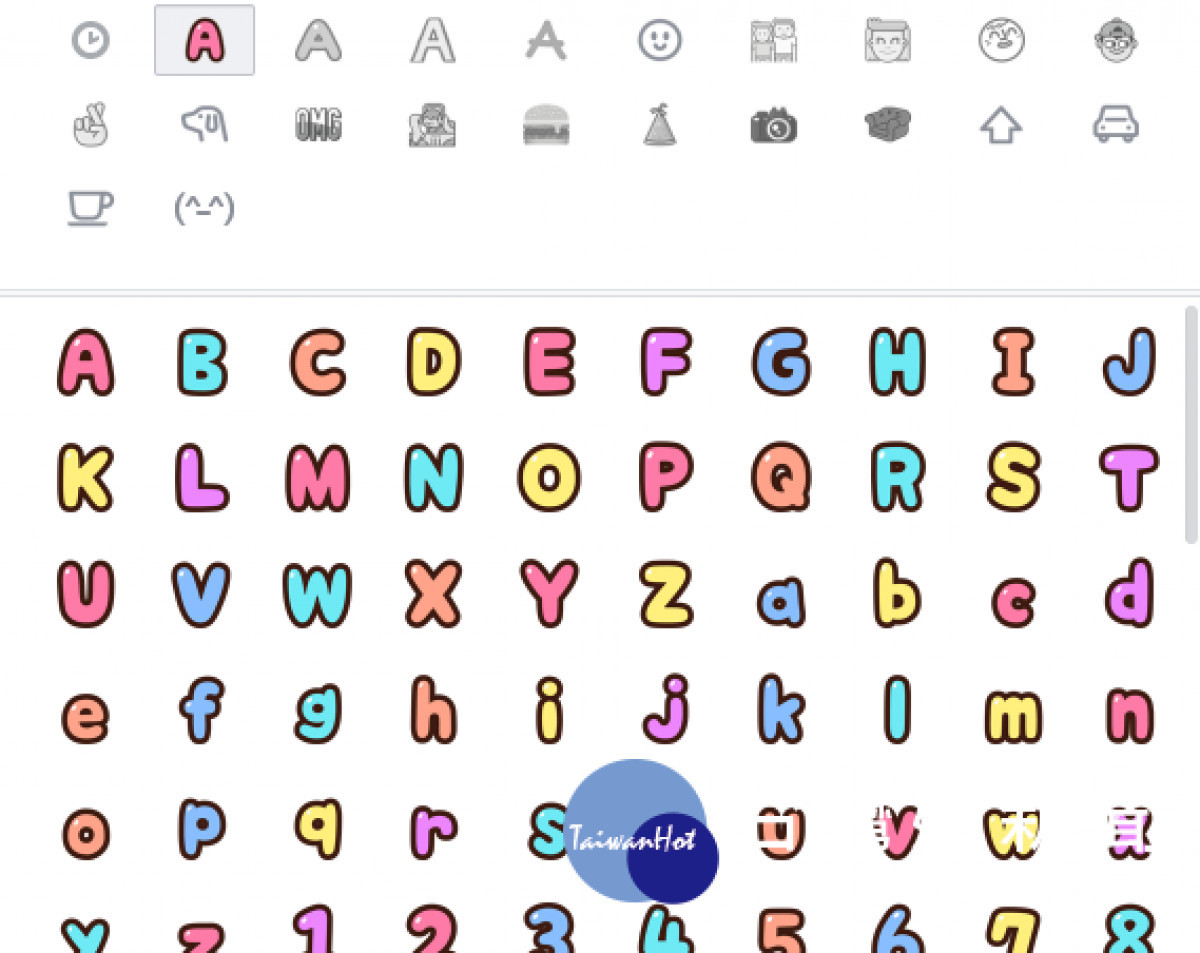Insert the pink capital A emoji
The height and width of the screenshot is (953, 1200).
click(86, 362)
